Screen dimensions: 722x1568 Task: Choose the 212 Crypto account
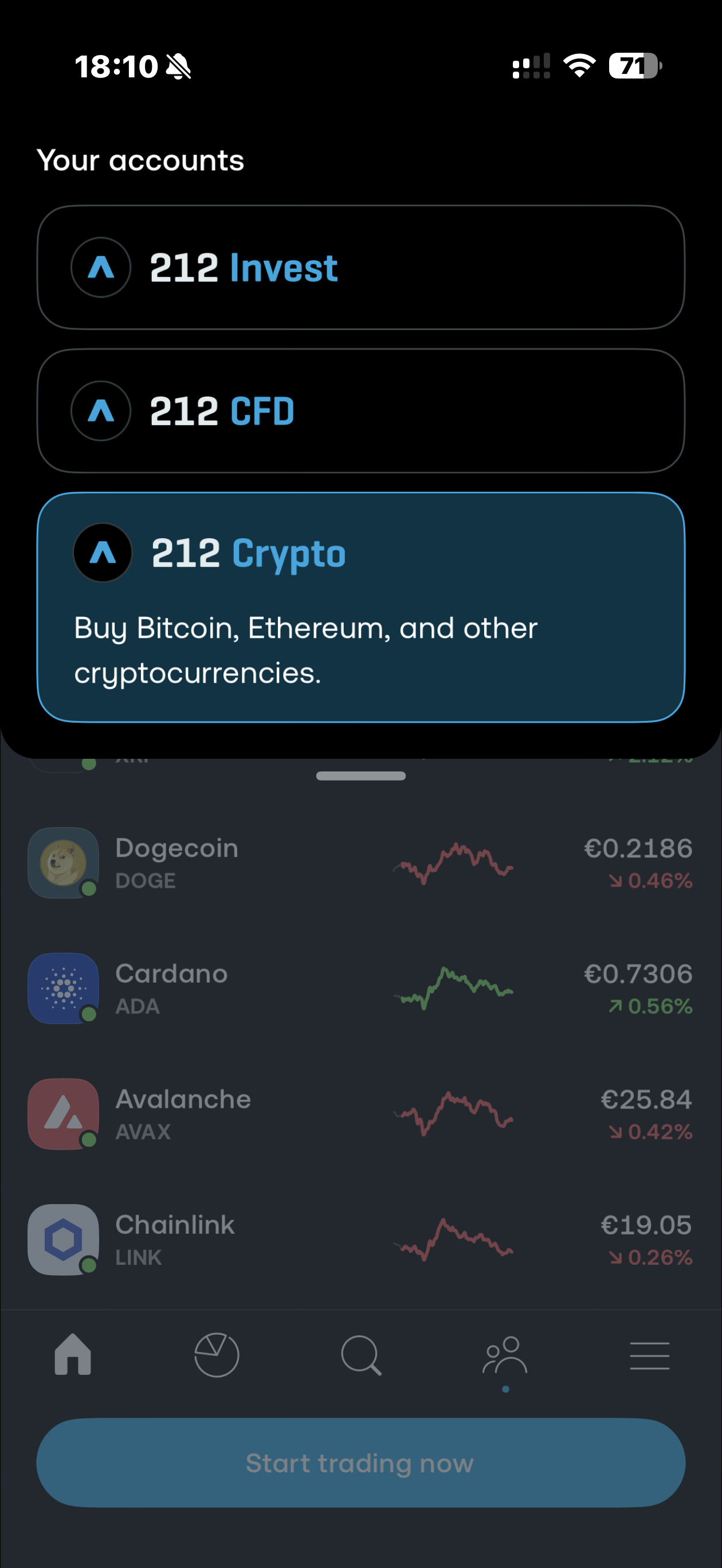(360, 607)
